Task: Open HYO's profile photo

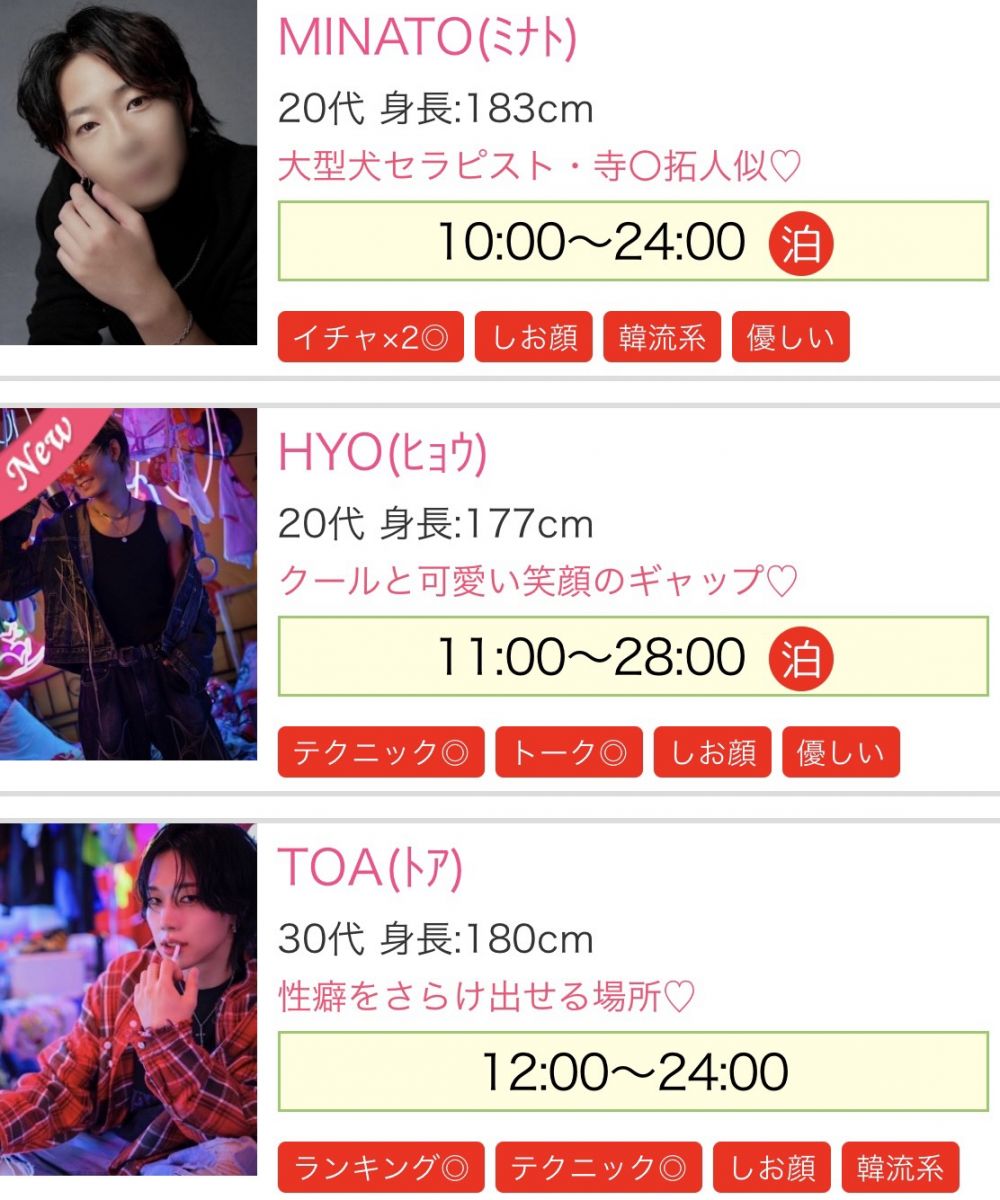Action: [x=128, y=583]
